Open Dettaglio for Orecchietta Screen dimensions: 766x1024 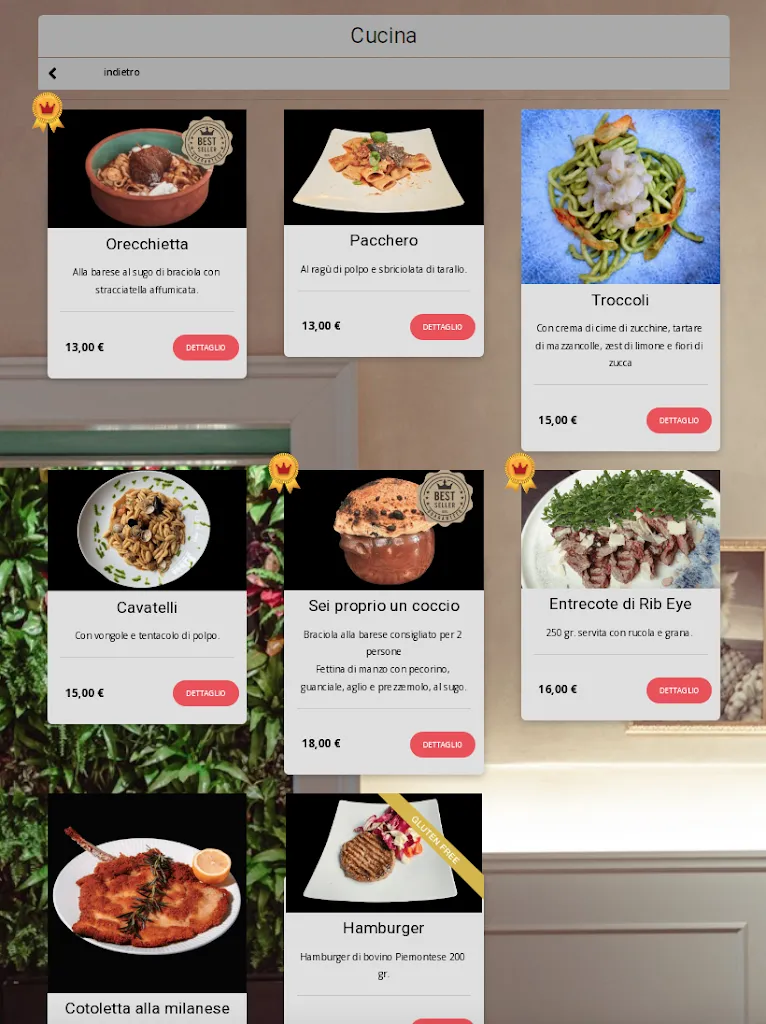(x=205, y=347)
